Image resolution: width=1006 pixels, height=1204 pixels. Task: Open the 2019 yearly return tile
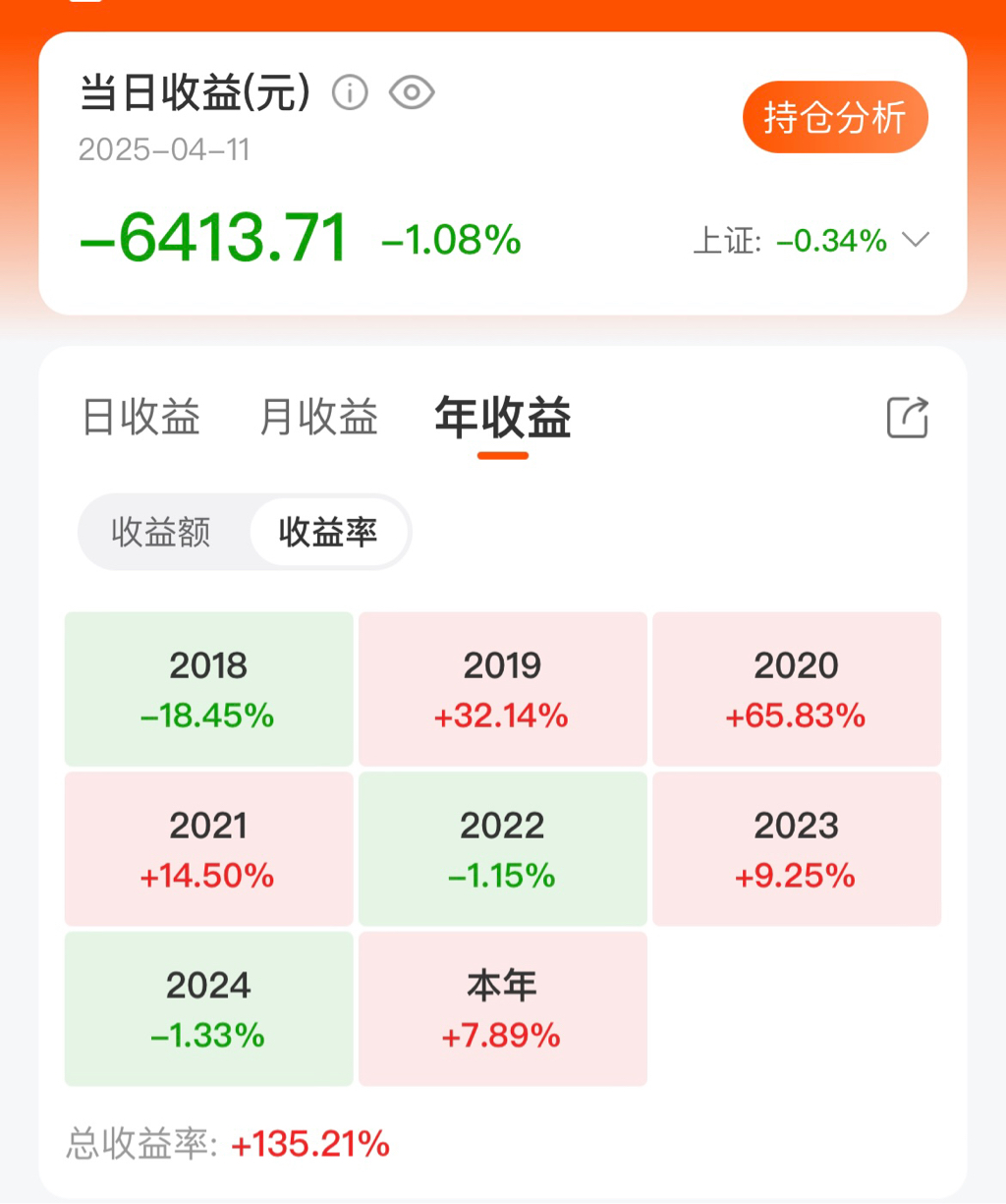[502, 689]
